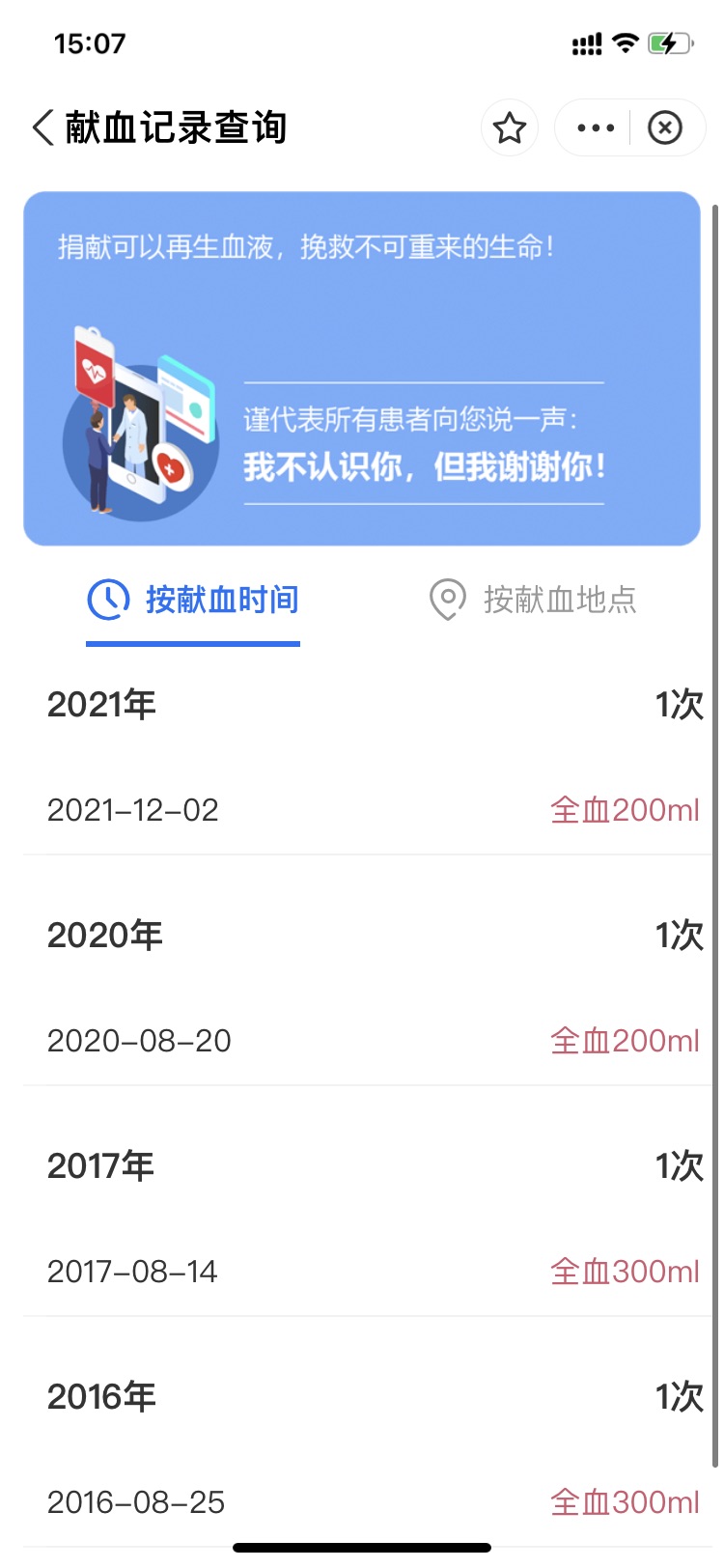Favorite this mini program with the star
Image resolution: width=724 pixels, height=1568 pixels.
[x=510, y=127]
